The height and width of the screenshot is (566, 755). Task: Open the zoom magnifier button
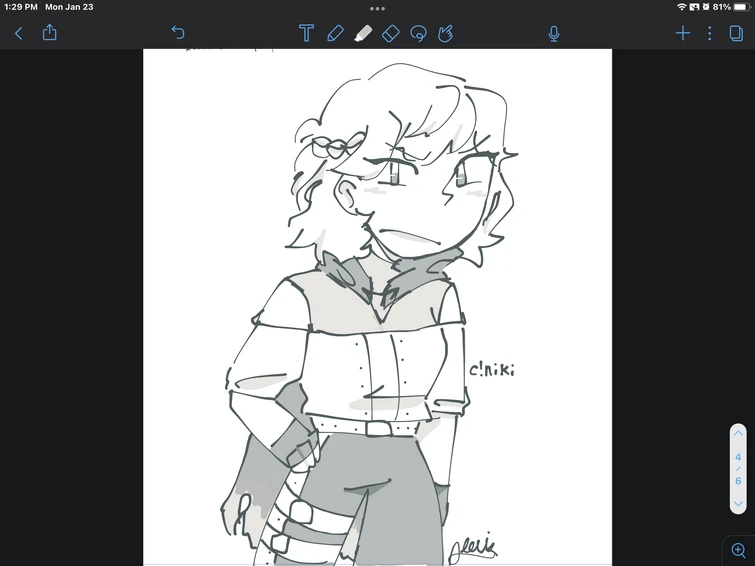click(738, 550)
